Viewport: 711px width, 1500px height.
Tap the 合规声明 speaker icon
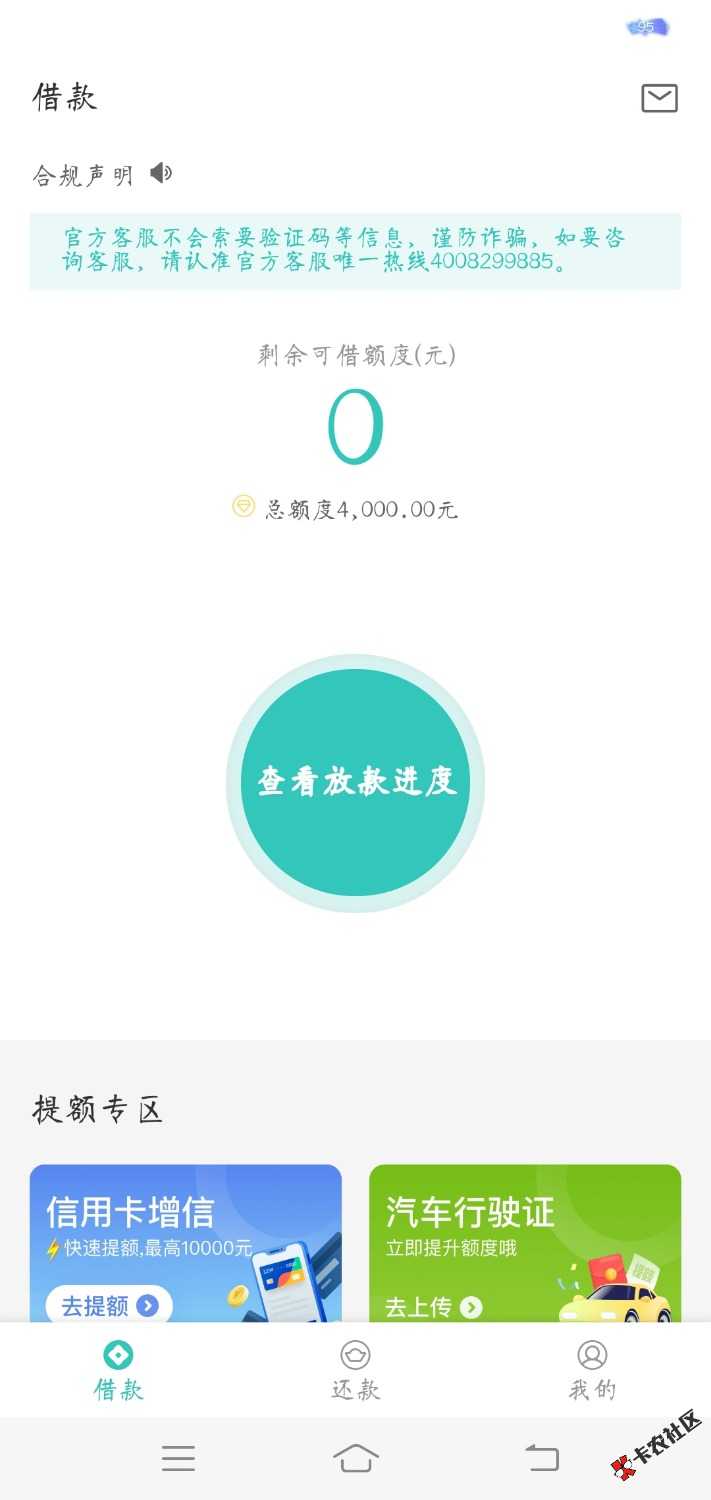(161, 174)
